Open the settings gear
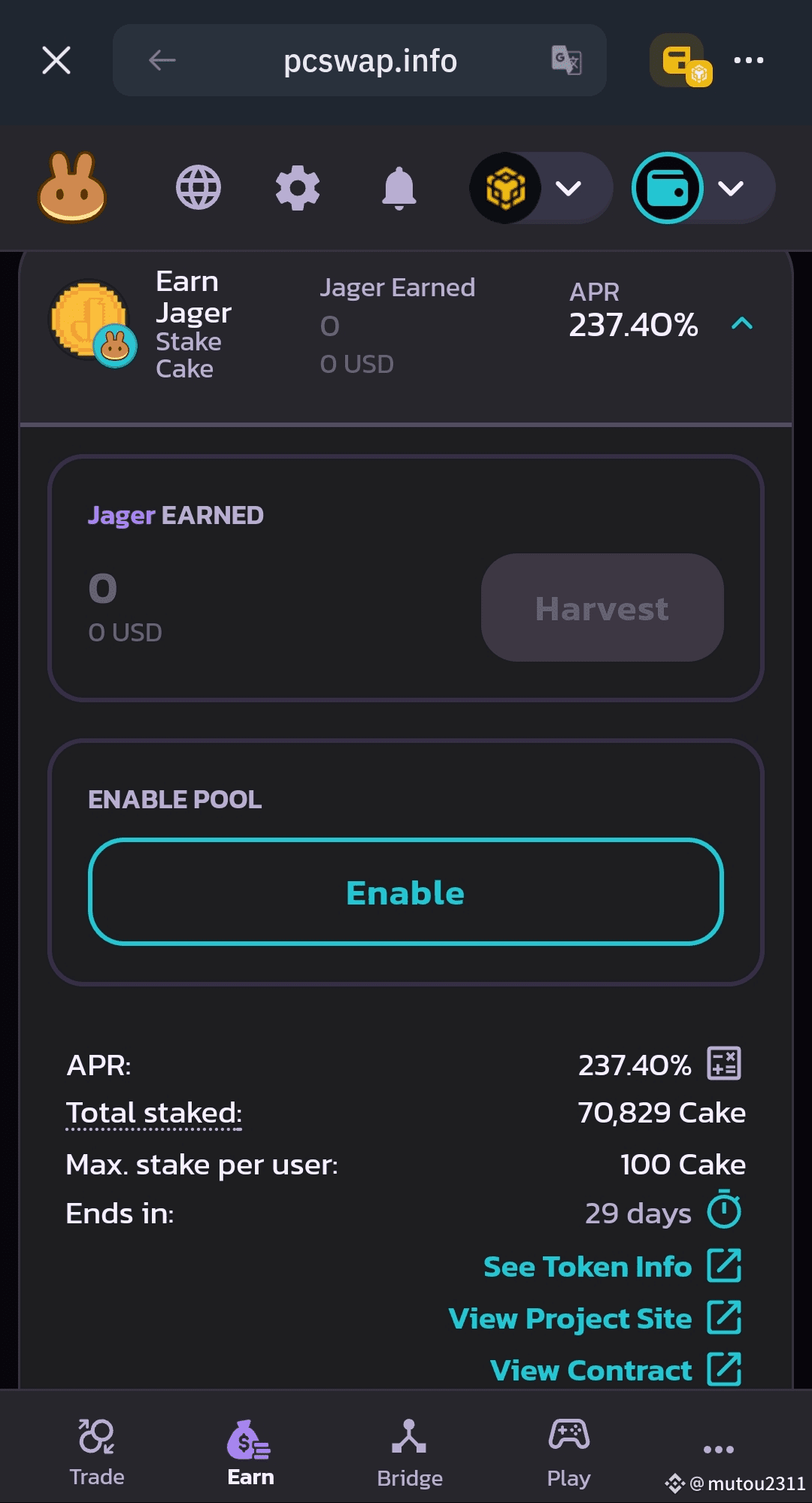Screen dimensions: 812x1503 [x=298, y=187]
